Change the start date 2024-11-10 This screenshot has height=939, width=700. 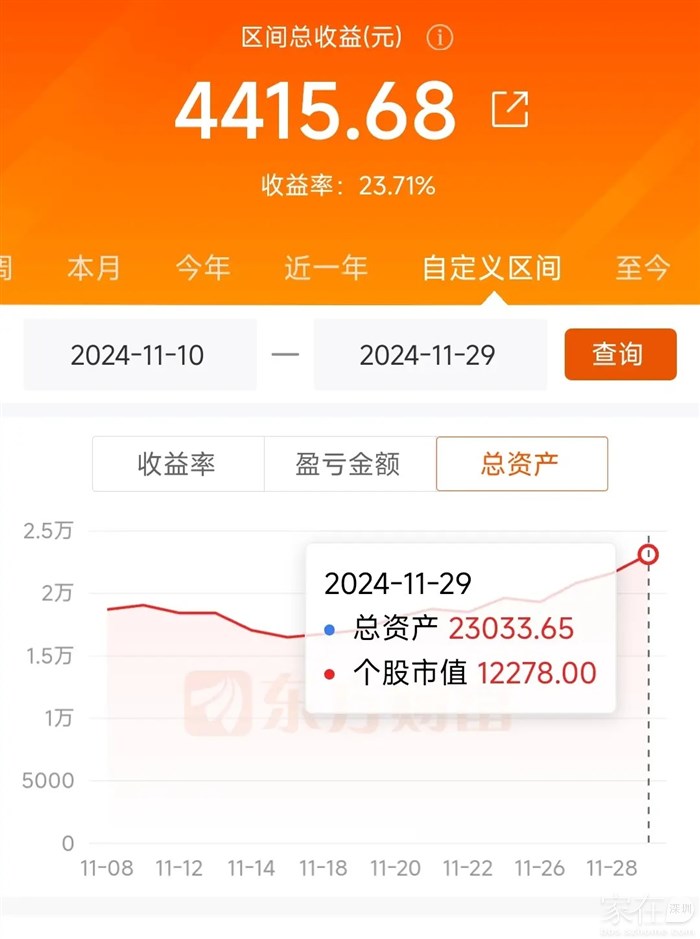[x=139, y=355]
